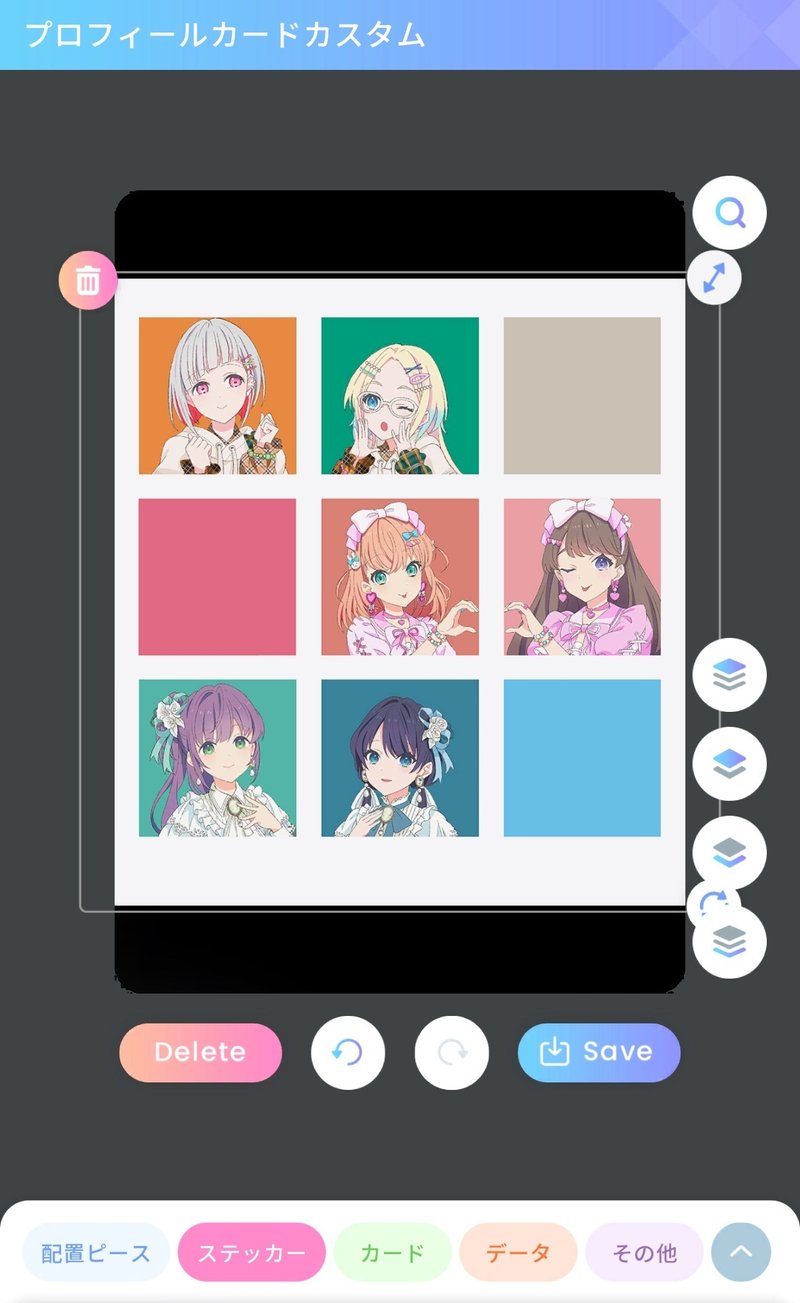Tap the pink trash bin icon
800x1303 pixels.
pyautogui.click(x=88, y=280)
